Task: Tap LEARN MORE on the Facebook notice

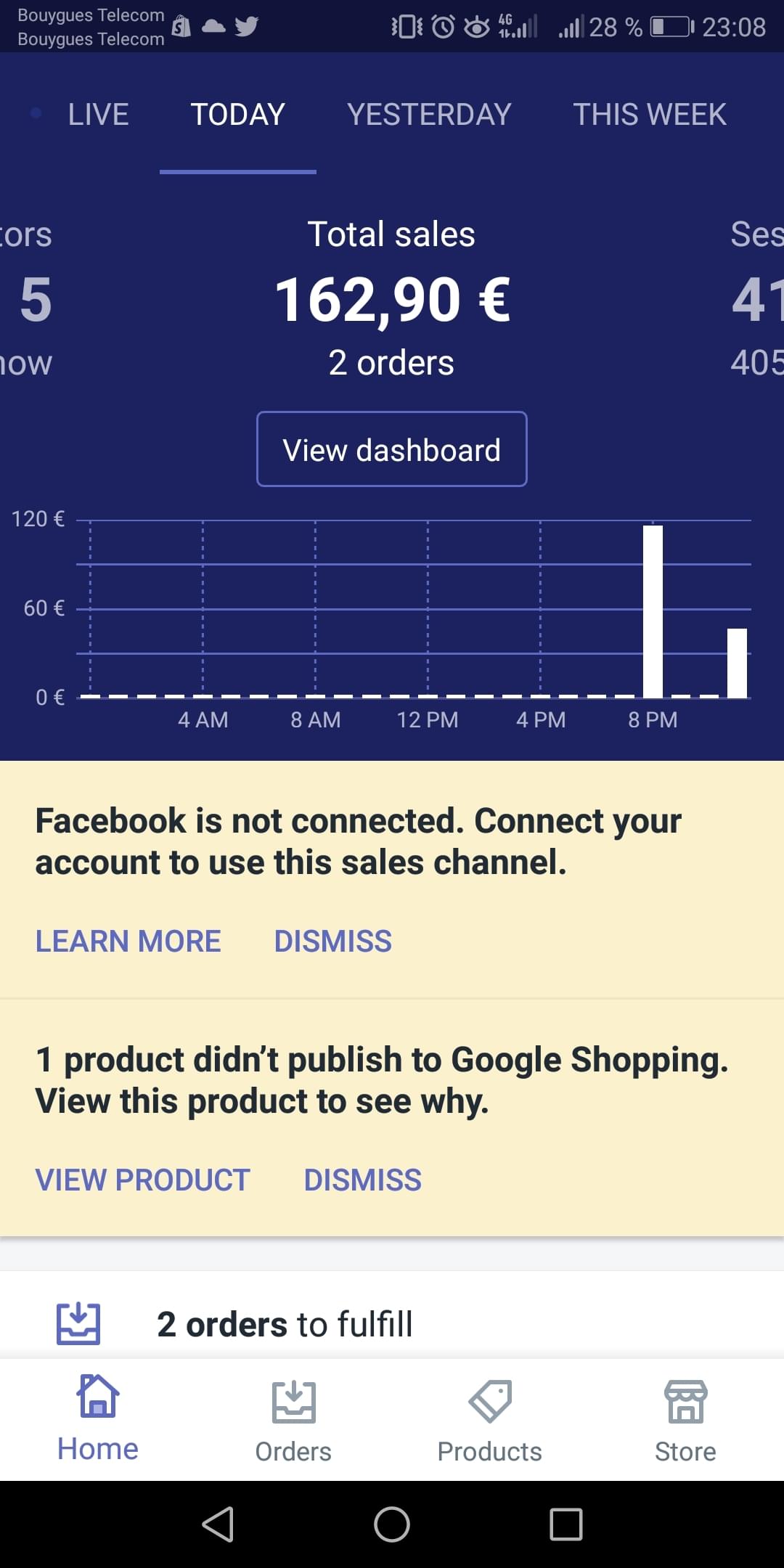Action: (x=128, y=941)
